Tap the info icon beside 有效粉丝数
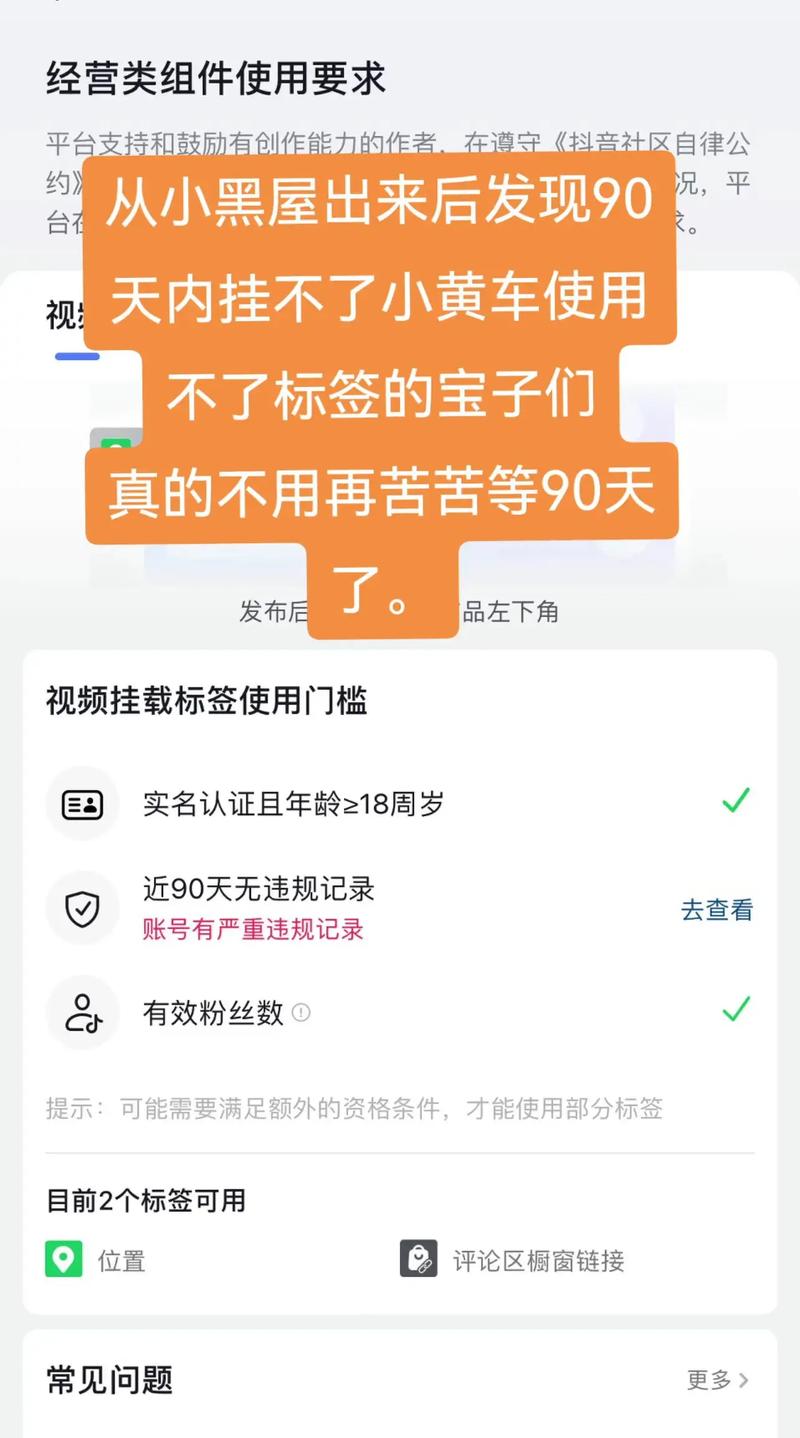This screenshot has width=800, height=1438. click(301, 1013)
